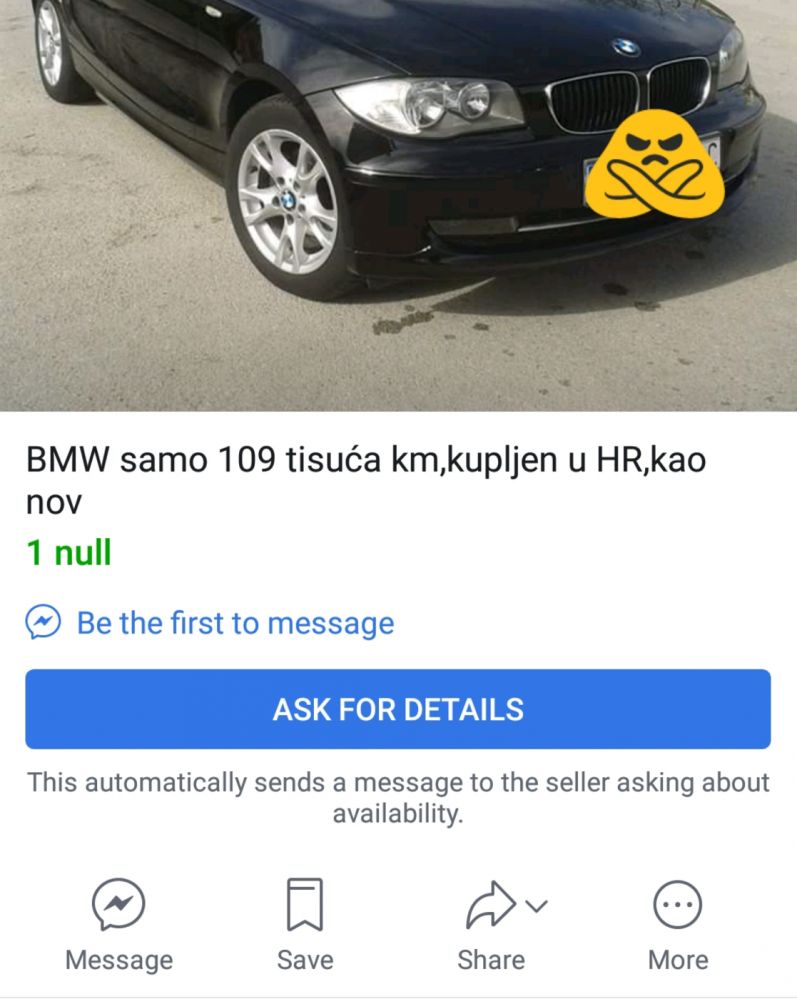Viewport: 797px width, 999px height.
Task: Click the green 1 null price text
Action: (x=67, y=554)
